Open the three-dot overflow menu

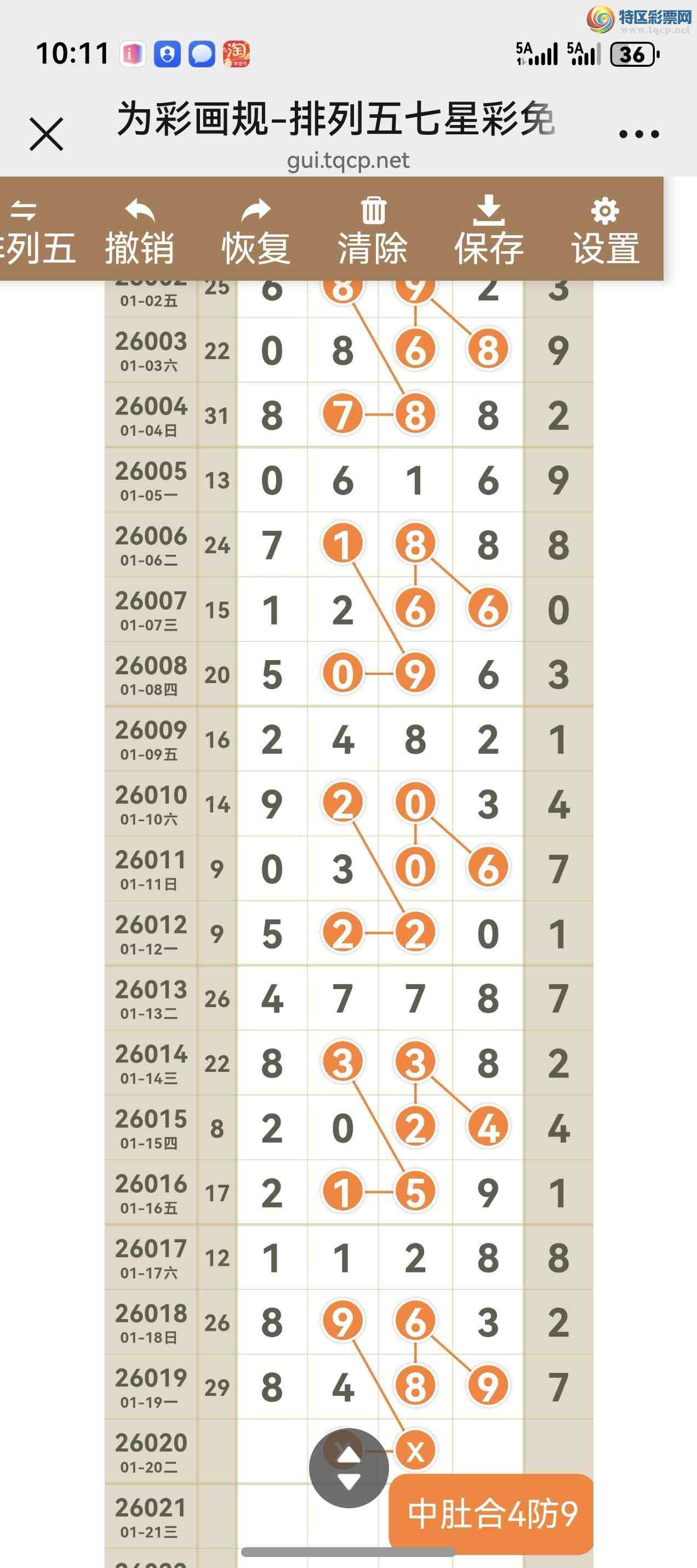[638, 134]
